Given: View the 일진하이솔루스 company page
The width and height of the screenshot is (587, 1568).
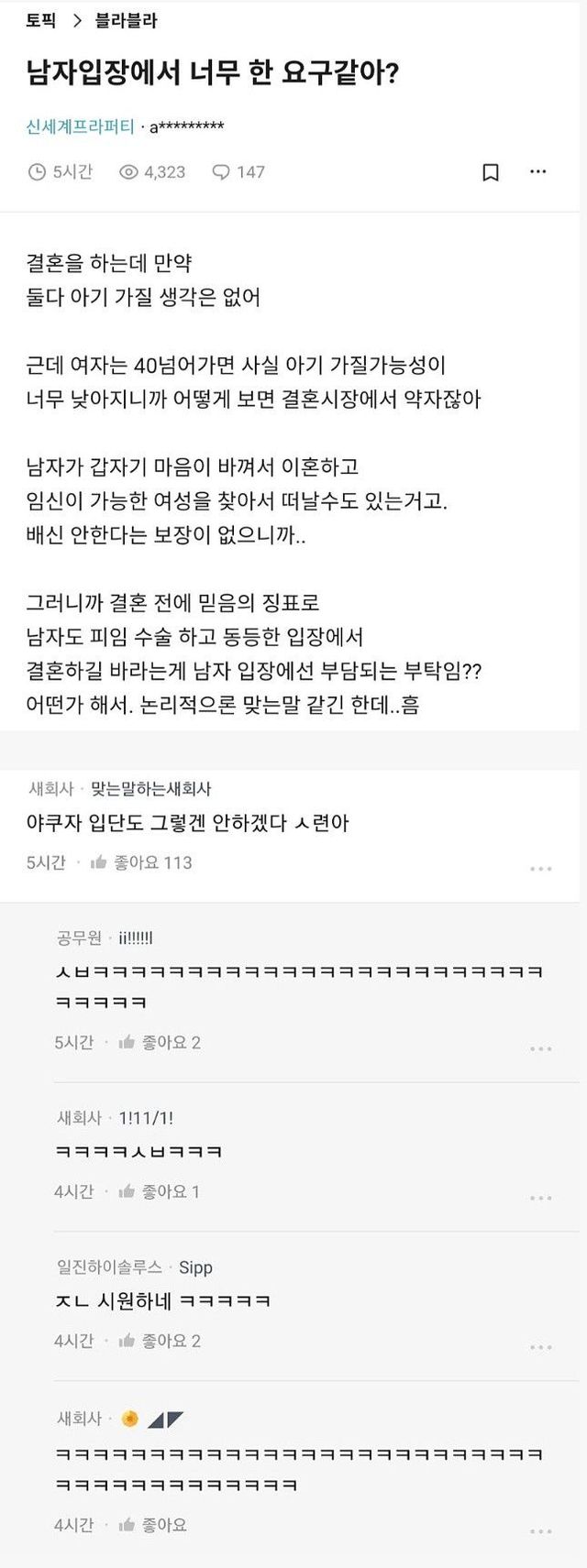Looking at the screenshot, I should (109, 1266).
